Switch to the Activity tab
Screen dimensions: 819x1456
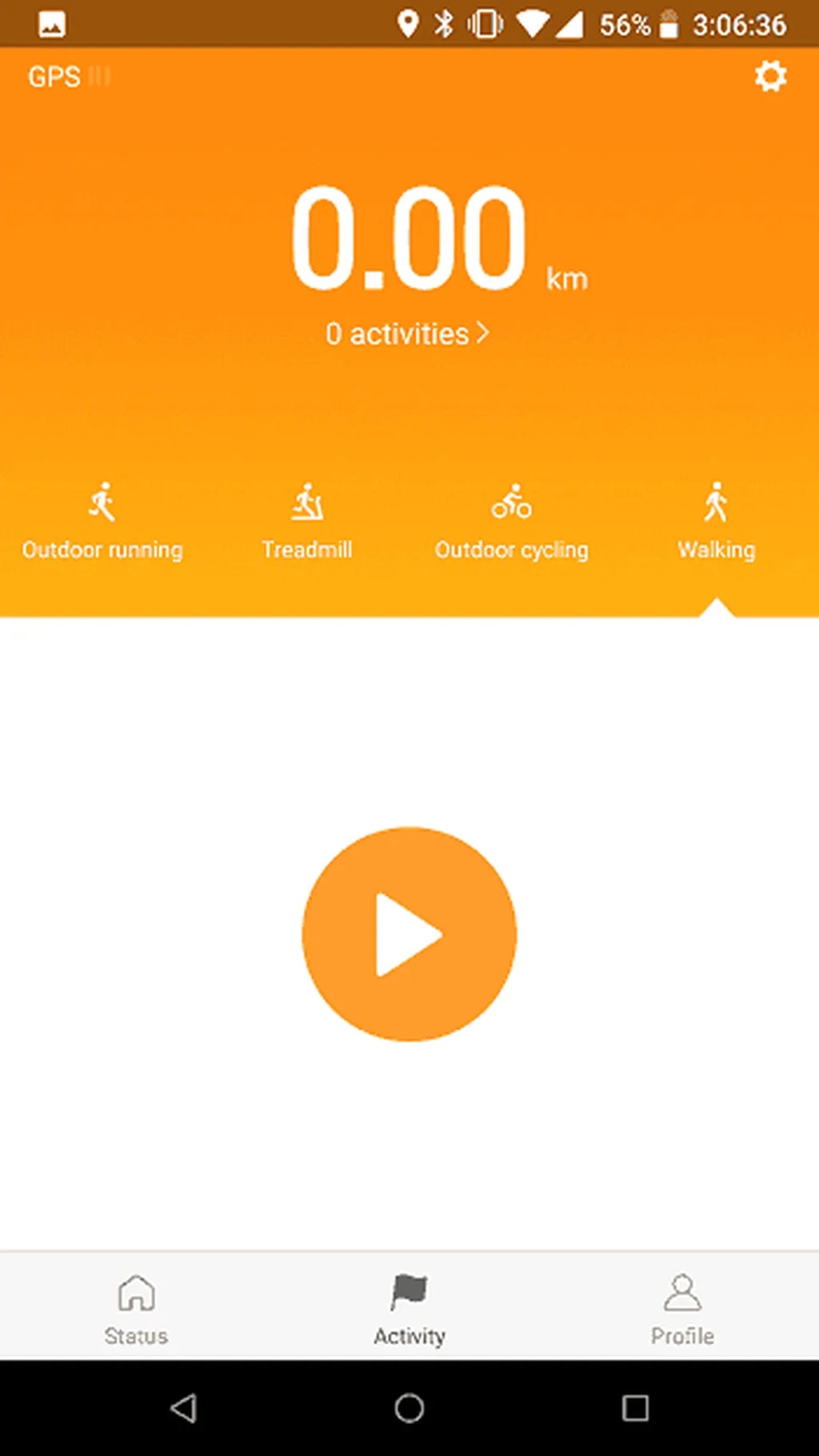click(x=409, y=1308)
